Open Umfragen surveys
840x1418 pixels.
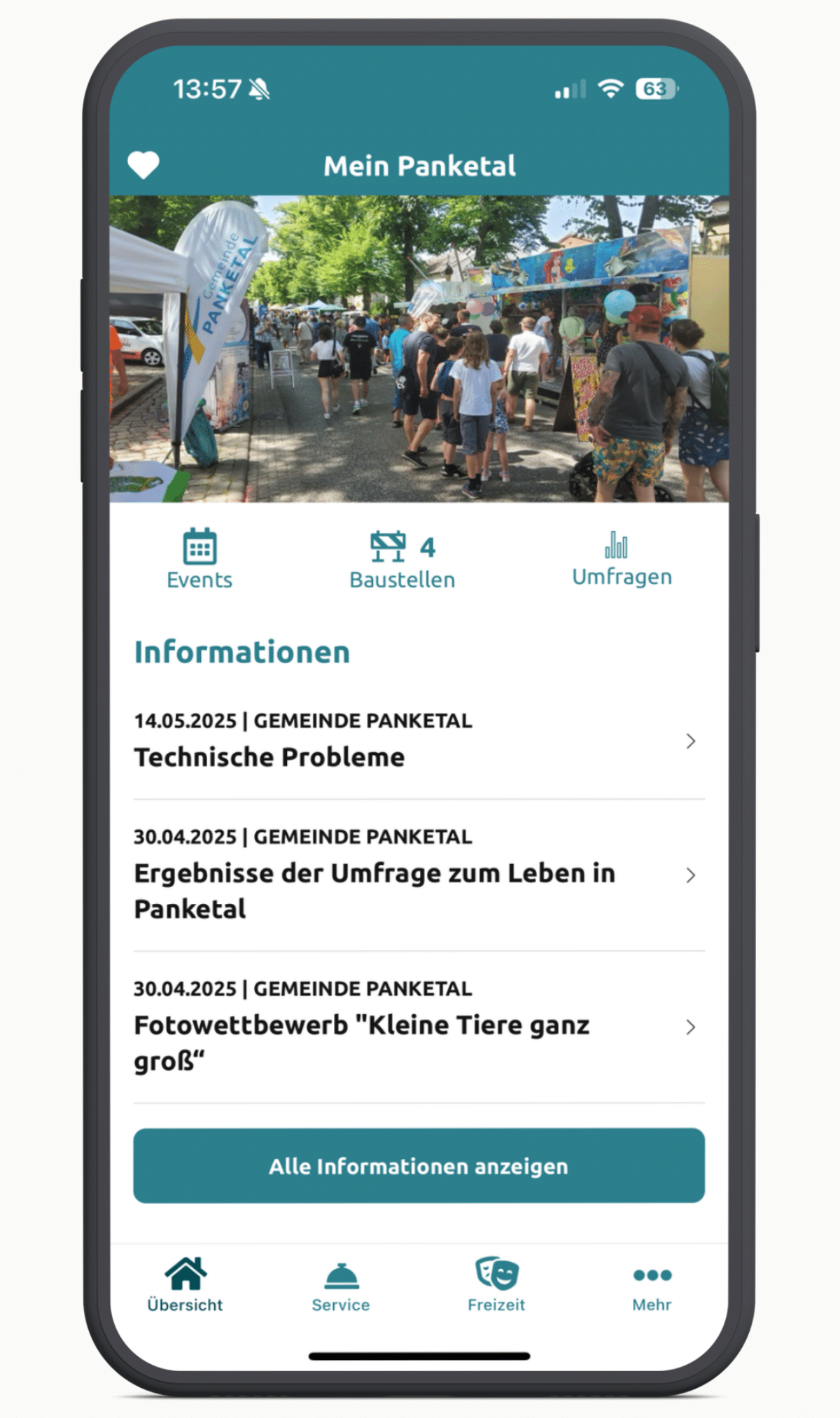coord(622,559)
